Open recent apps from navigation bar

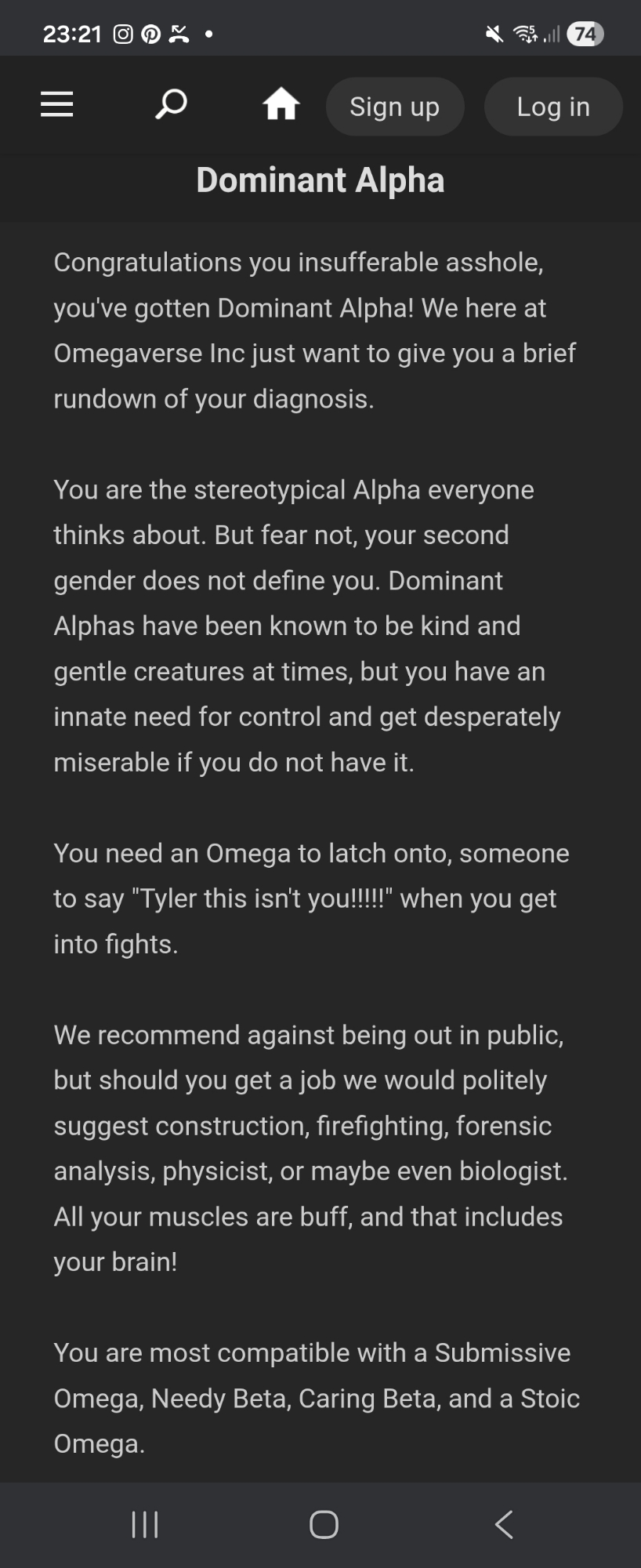tap(145, 1525)
